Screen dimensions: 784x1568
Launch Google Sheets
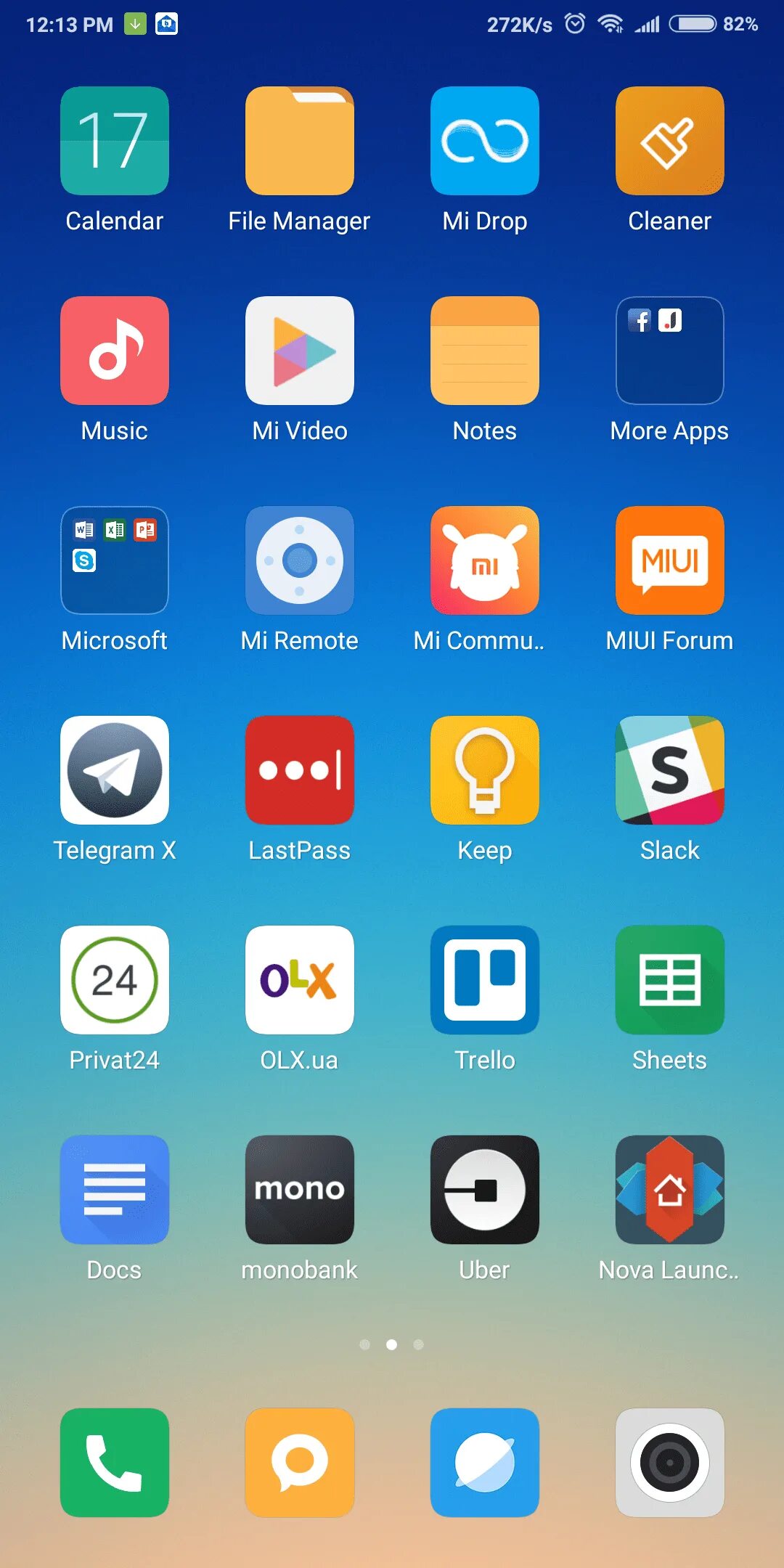[669, 980]
